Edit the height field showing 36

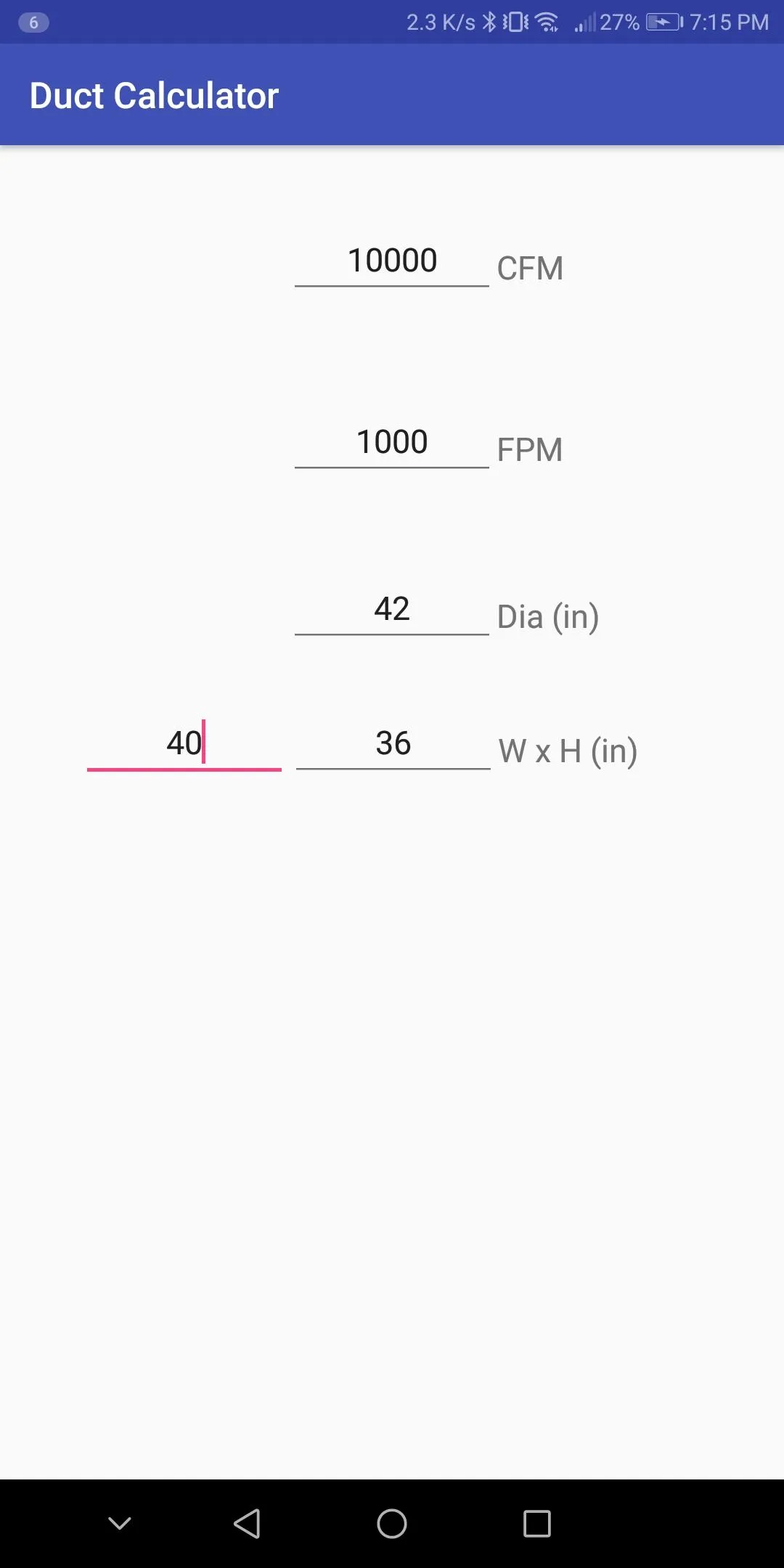[393, 744]
